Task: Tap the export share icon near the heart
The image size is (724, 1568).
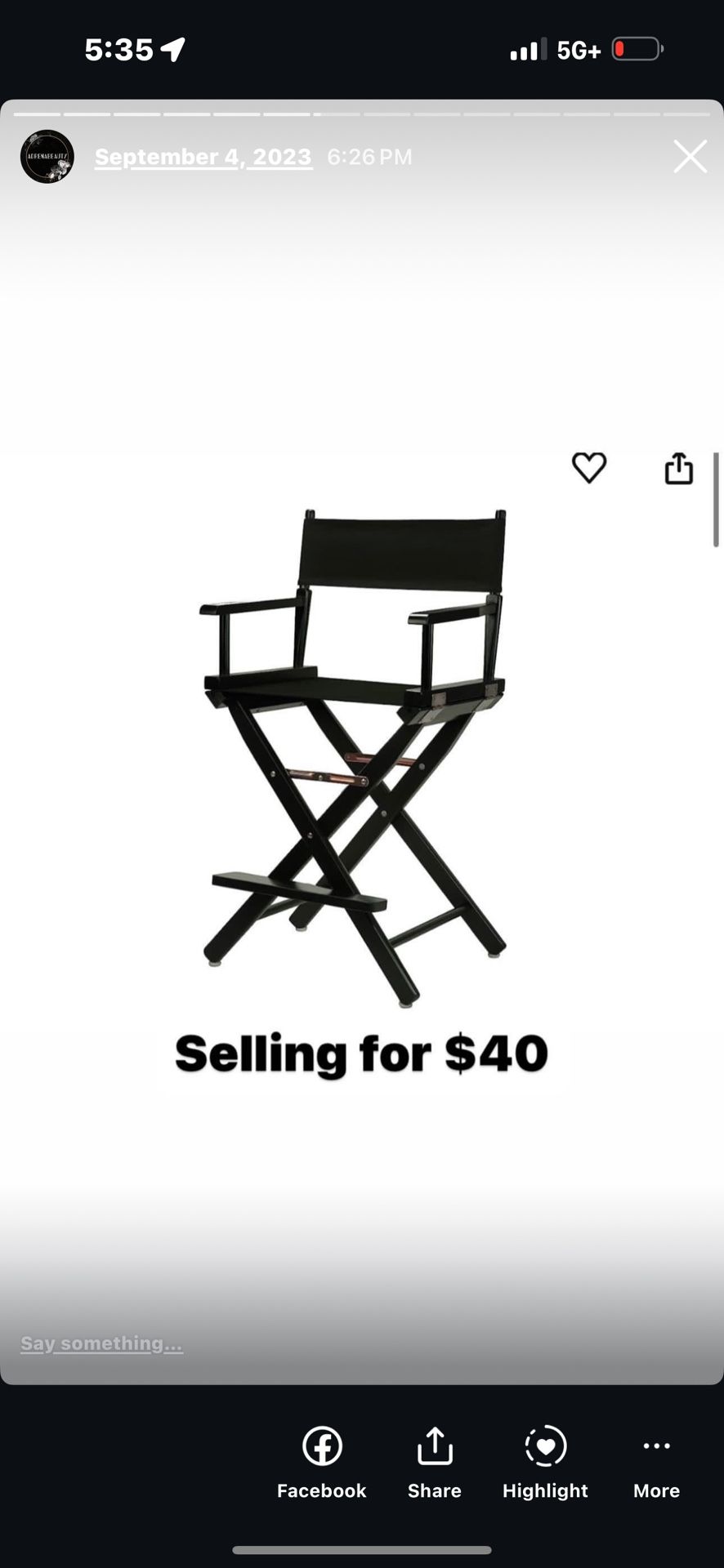Action: (678, 467)
